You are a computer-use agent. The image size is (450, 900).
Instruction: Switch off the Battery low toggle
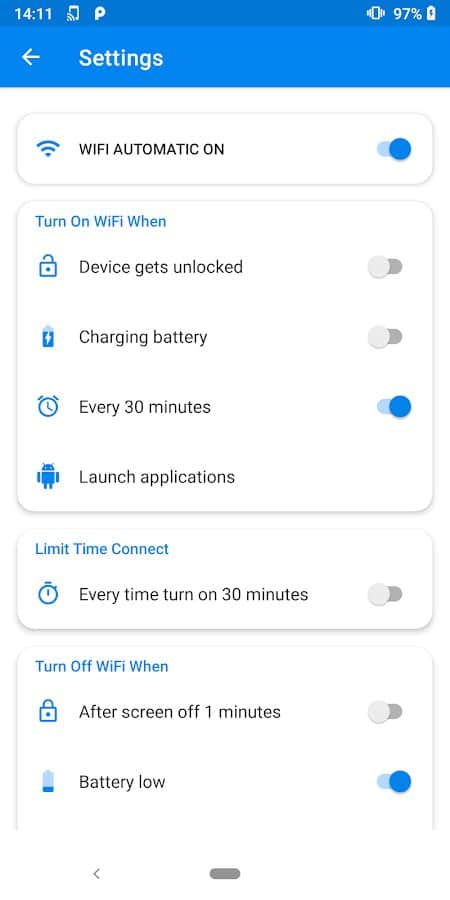pos(394,782)
